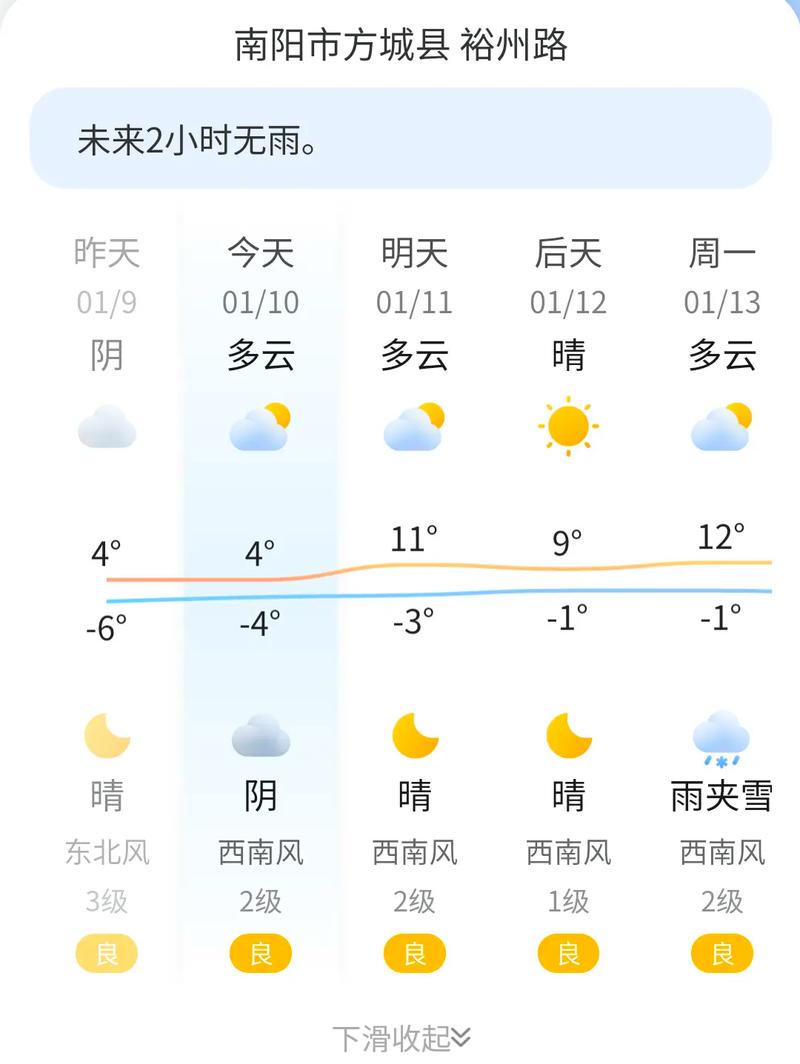The width and height of the screenshot is (800, 1064).
Task: Select the sun icon under 后天
Action: (567, 428)
